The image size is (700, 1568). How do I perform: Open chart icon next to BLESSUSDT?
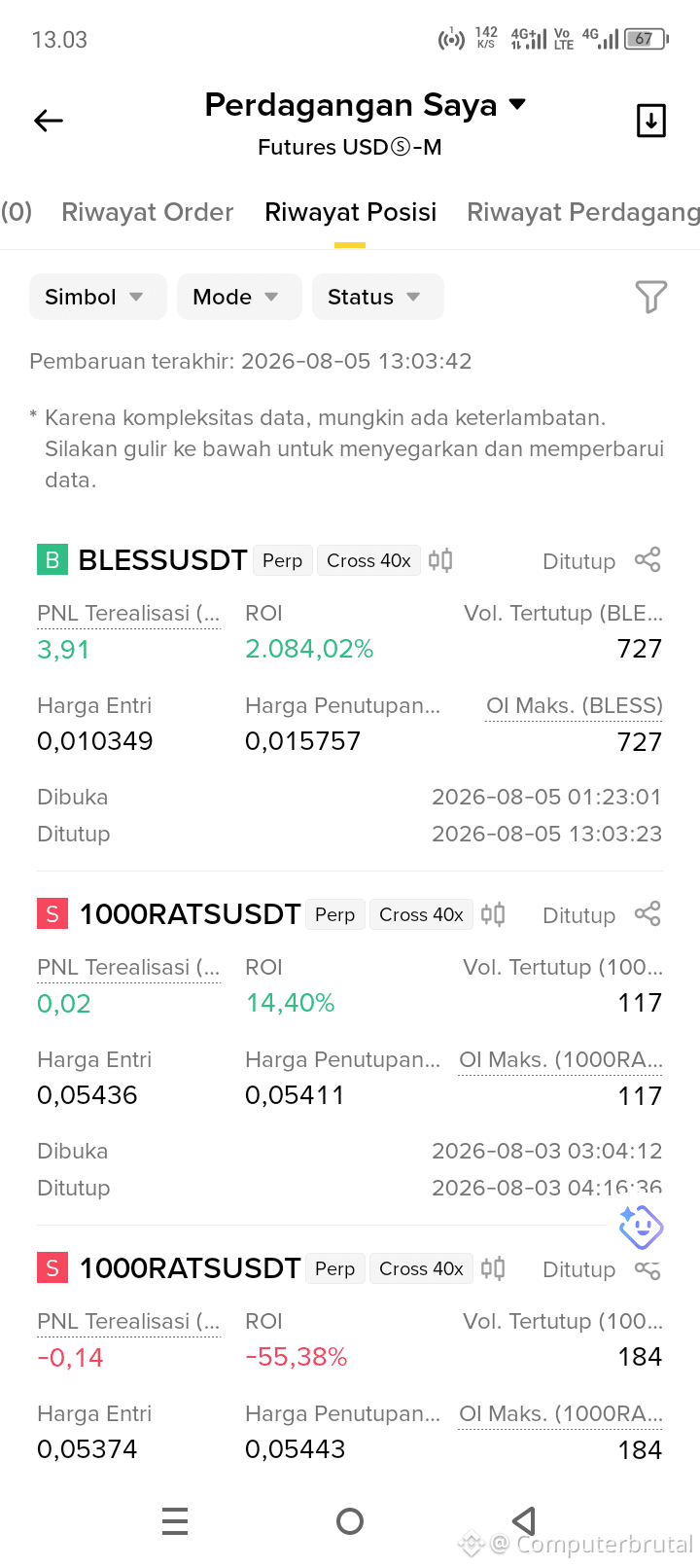(440, 560)
